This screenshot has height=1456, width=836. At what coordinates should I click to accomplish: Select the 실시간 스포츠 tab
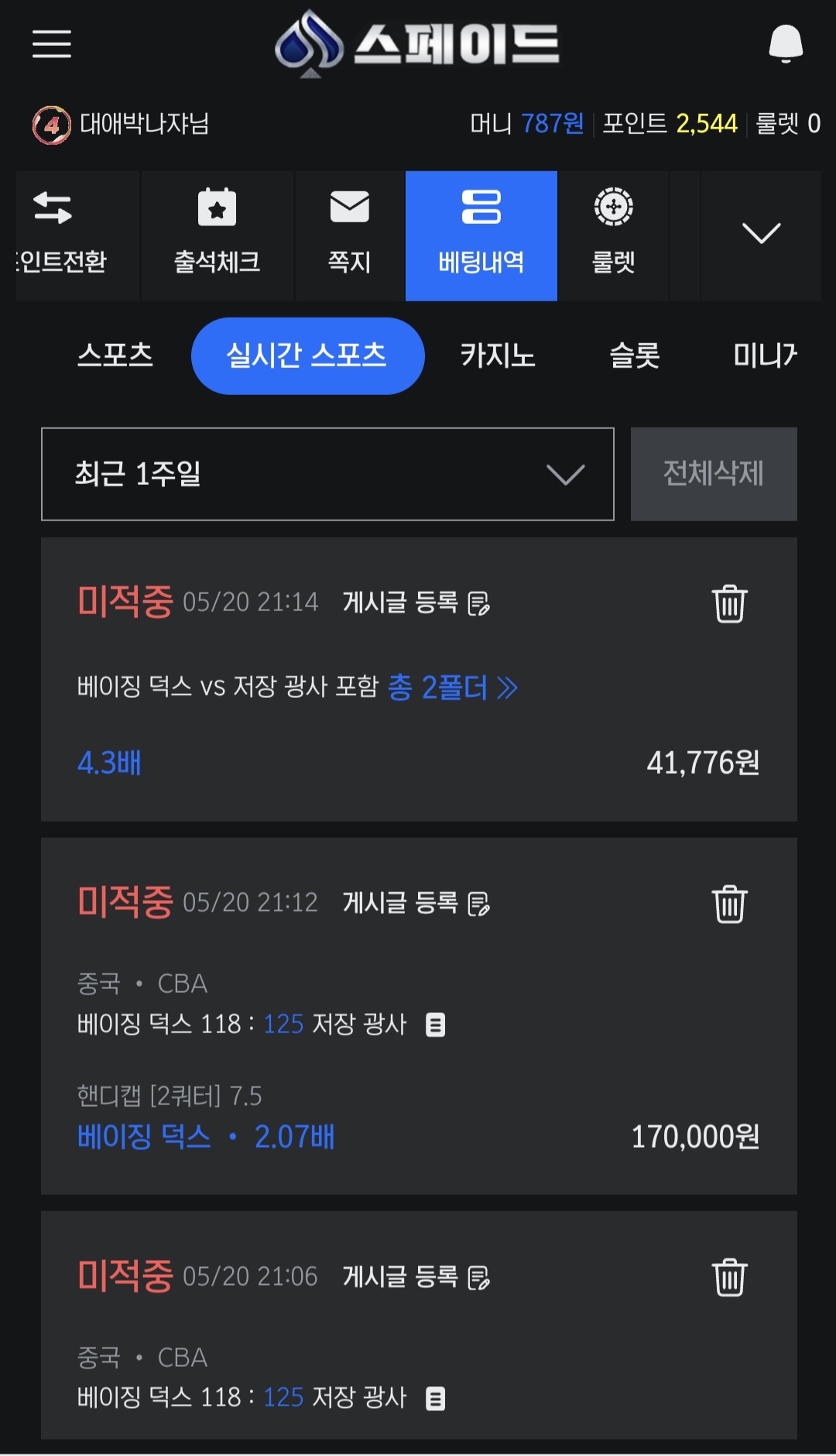307,356
